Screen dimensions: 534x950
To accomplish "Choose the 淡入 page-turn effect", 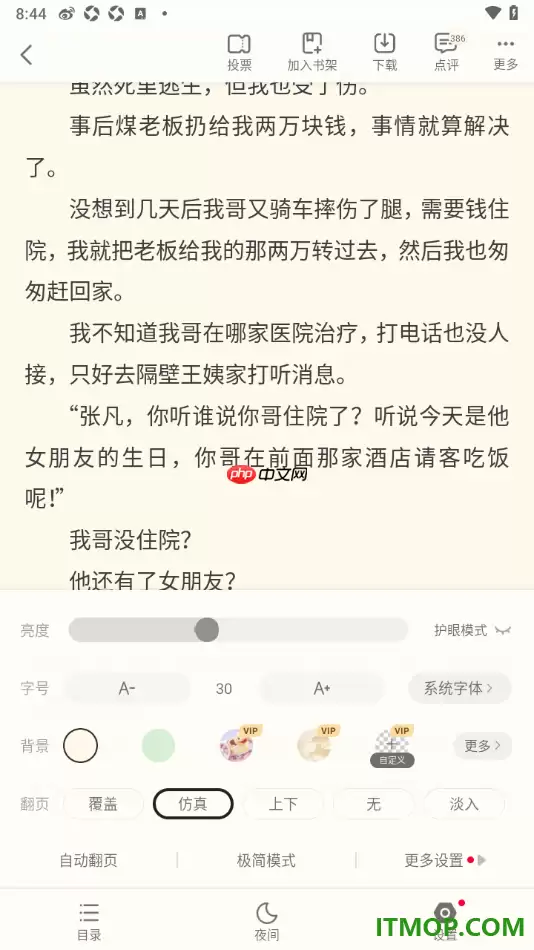I will [x=464, y=804].
